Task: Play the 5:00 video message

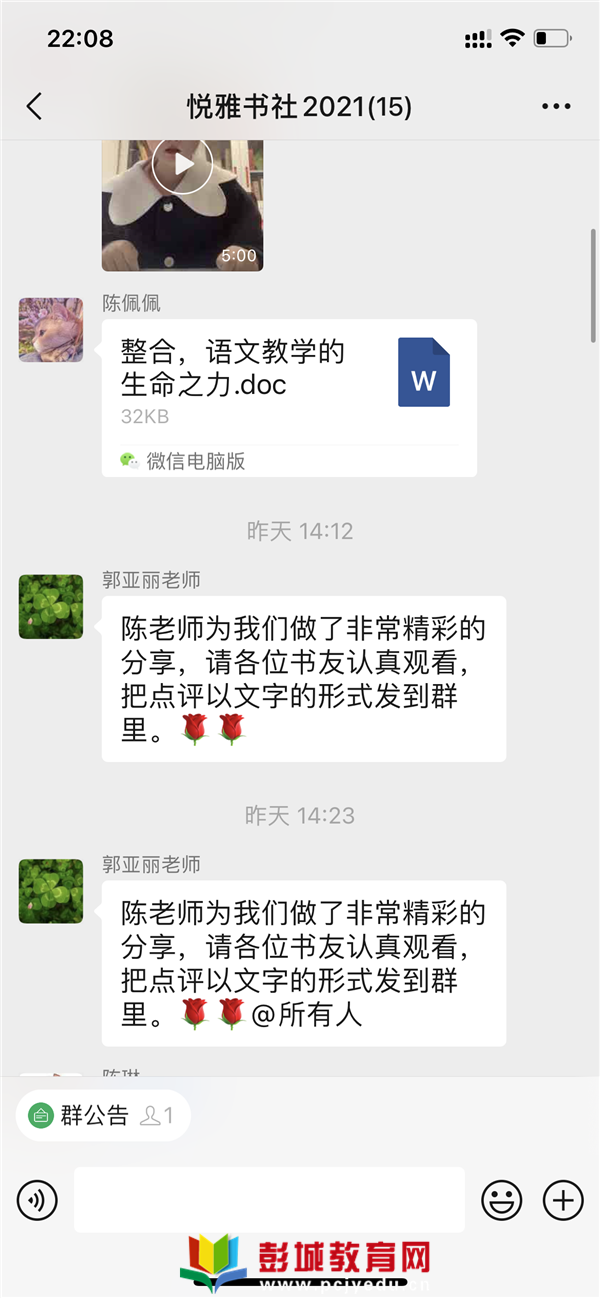Action: pos(182,205)
